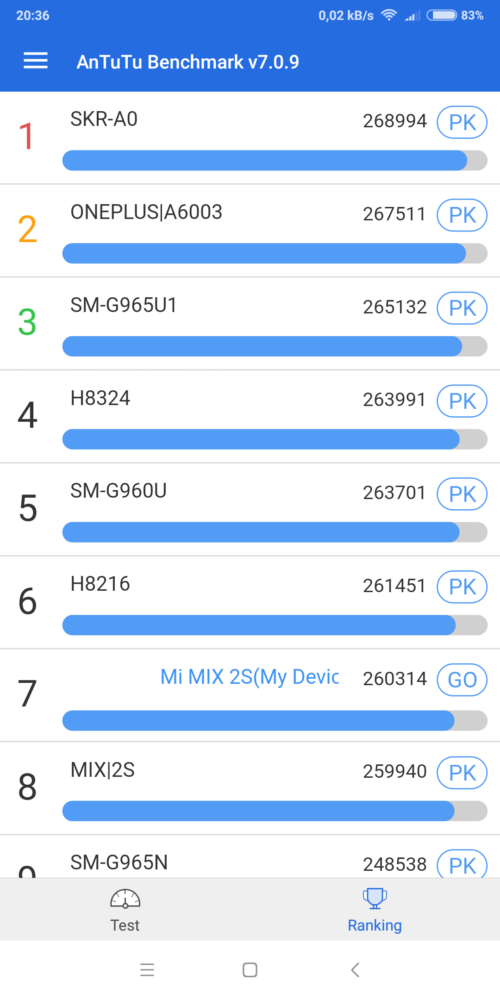Compare against MIX|2S with PK
The width and height of the screenshot is (500, 1000).
pyautogui.click(x=462, y=772)
